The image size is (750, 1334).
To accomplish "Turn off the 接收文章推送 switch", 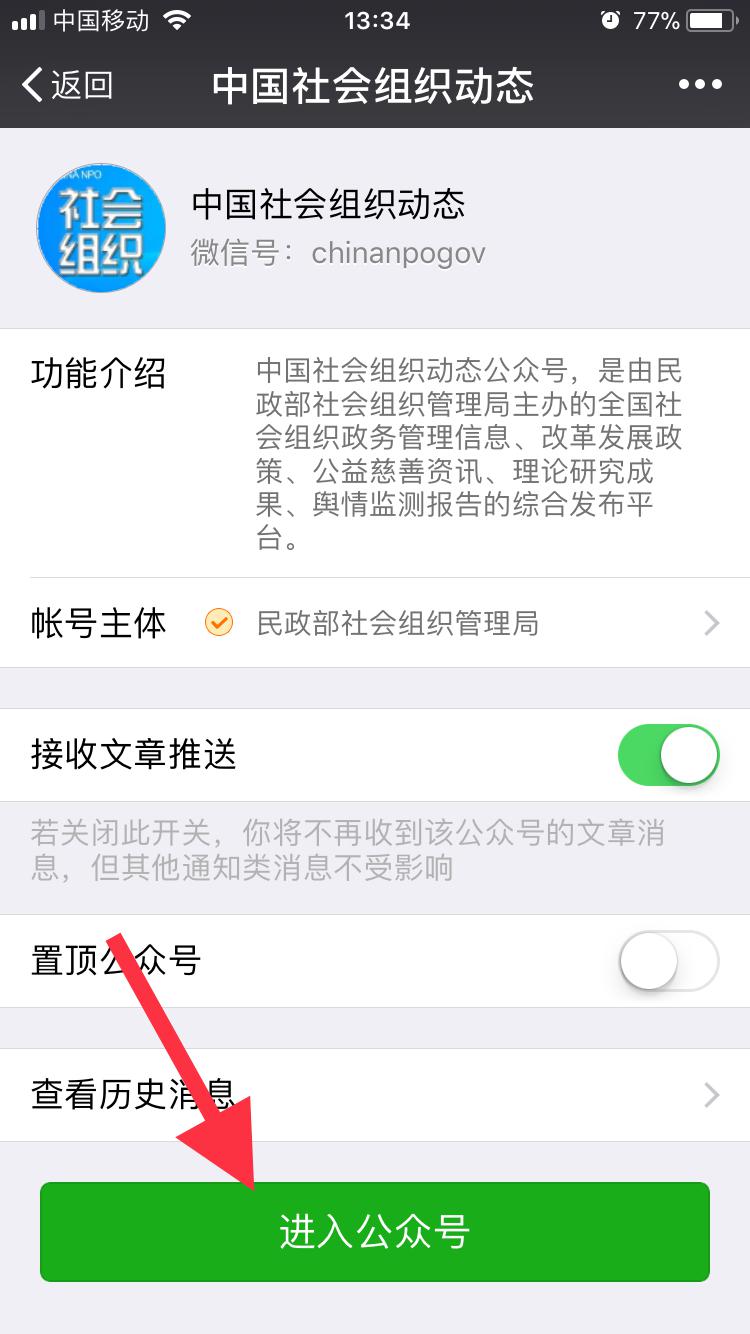I will (669, 755).
